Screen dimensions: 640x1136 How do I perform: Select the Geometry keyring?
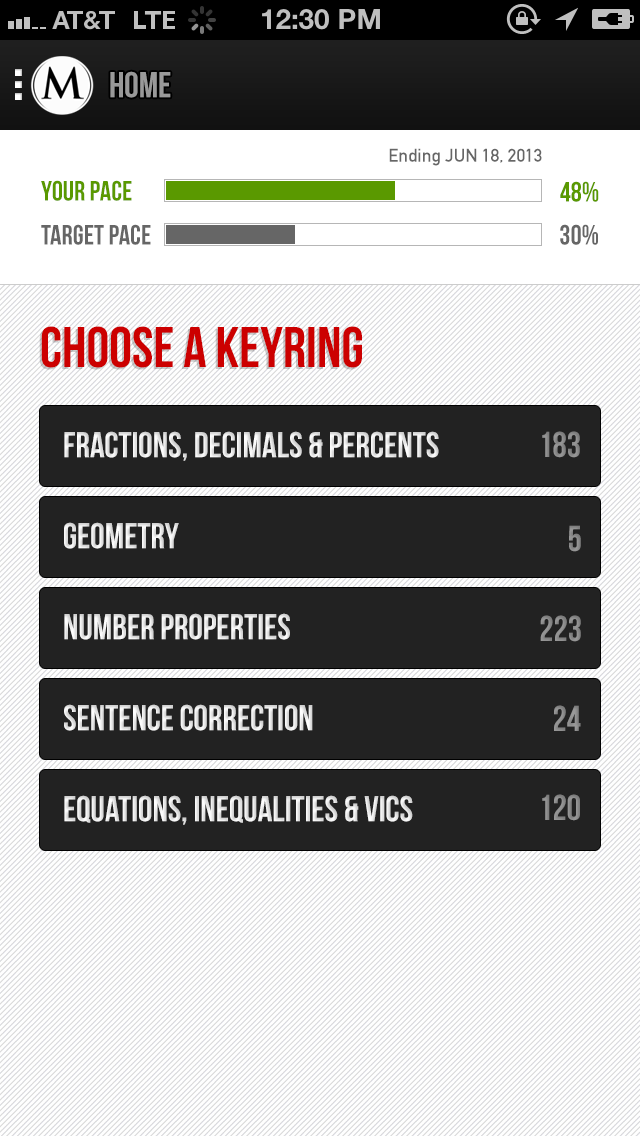tap(319, 537)
